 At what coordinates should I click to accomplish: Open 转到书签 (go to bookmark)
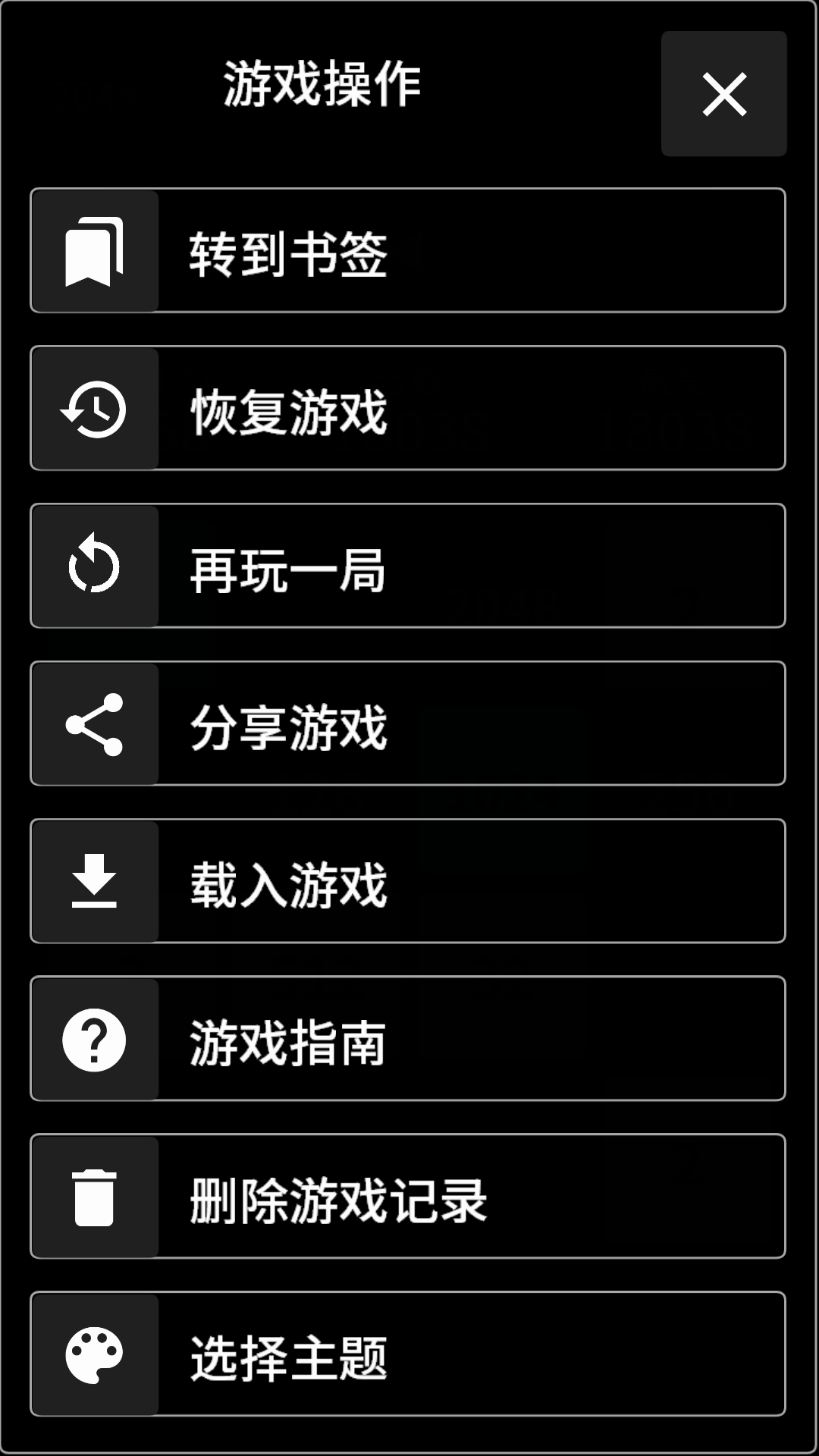pyautogui.click(x=408, y=250)
